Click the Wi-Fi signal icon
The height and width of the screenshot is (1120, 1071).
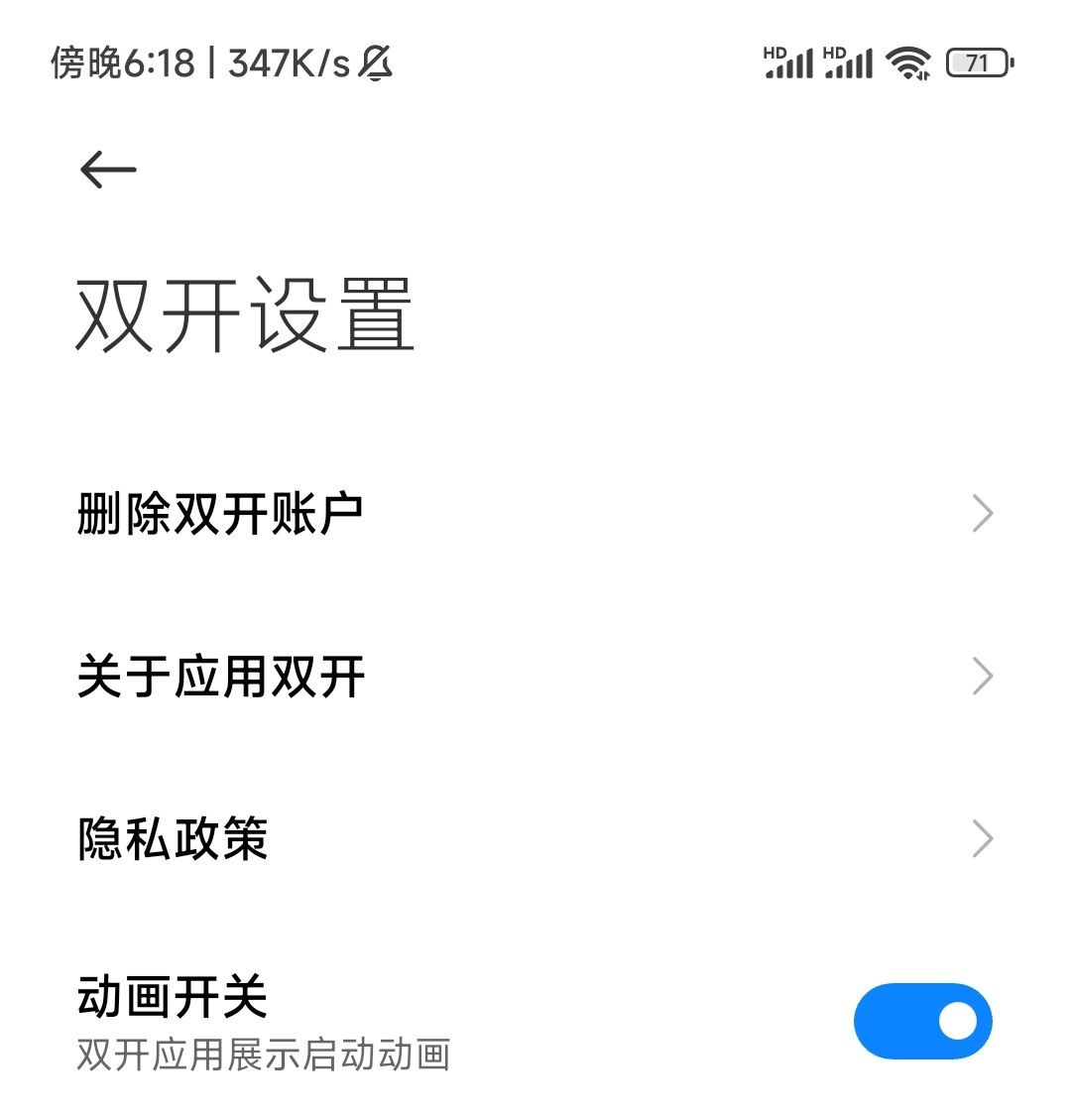coord(908,62)
